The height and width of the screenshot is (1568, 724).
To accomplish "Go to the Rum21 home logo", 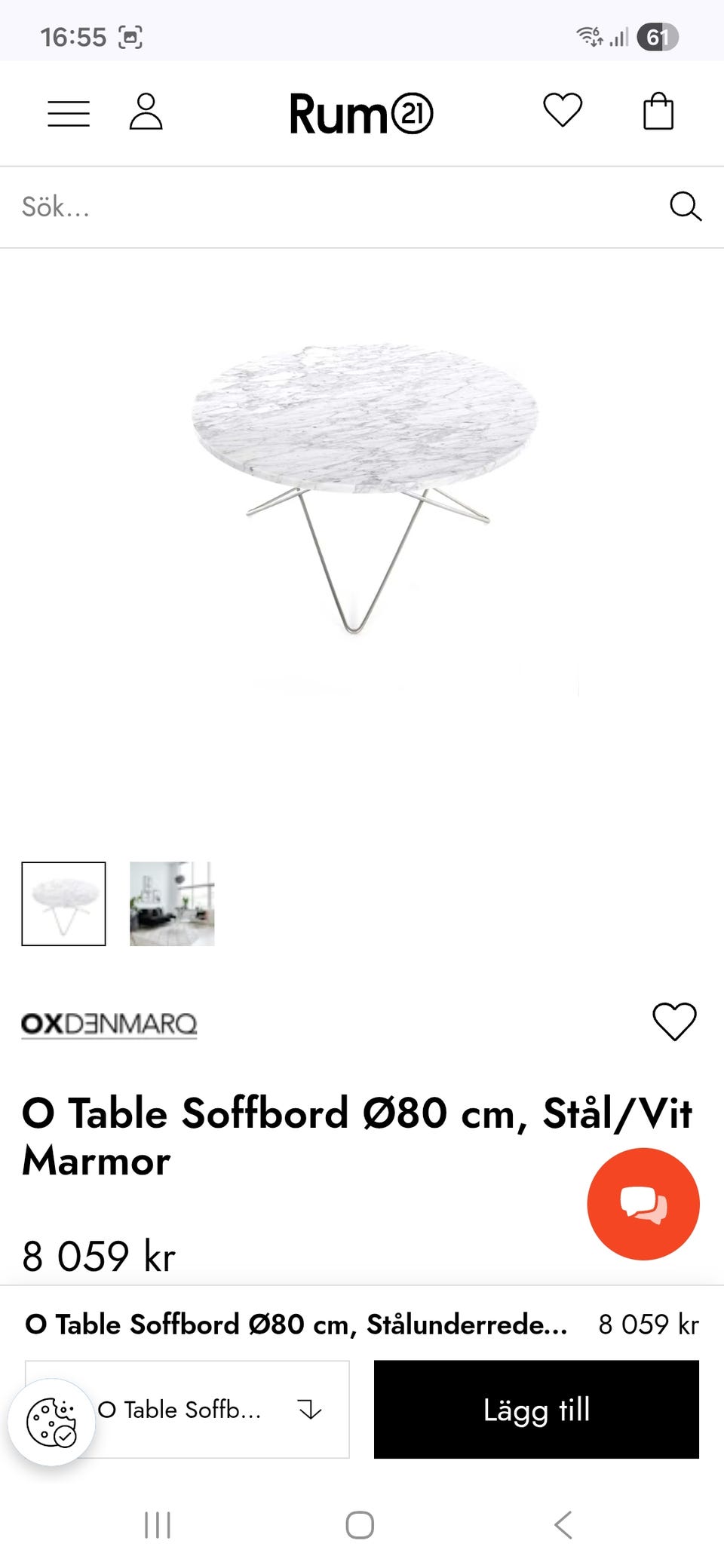I will [x=361, y=114].
